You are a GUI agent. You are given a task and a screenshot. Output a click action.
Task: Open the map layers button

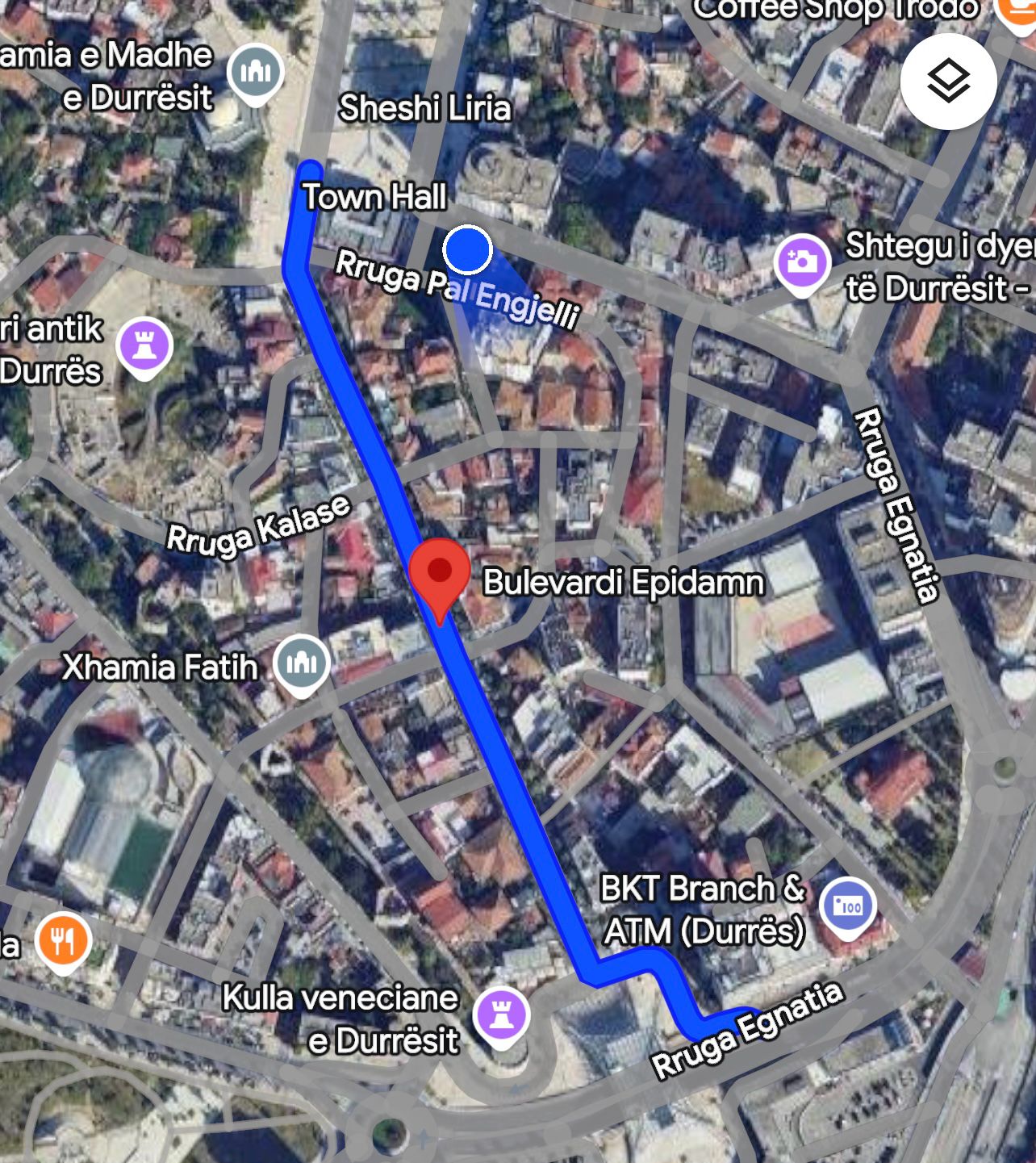click(948, 82)
